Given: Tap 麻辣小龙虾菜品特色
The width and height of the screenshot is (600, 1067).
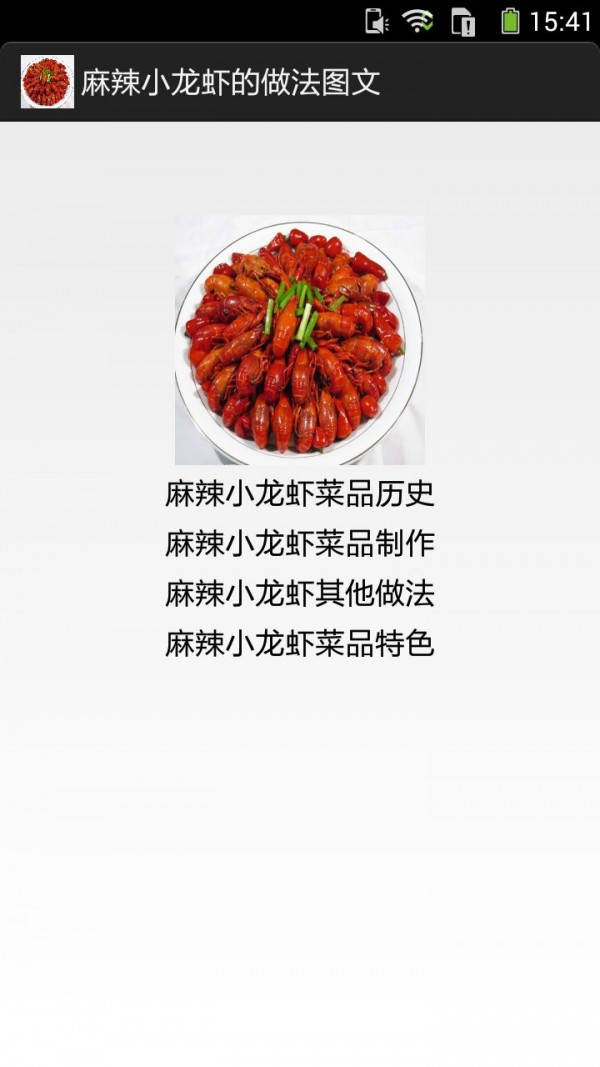Looking at the screenshot, I should pos(300,644).
